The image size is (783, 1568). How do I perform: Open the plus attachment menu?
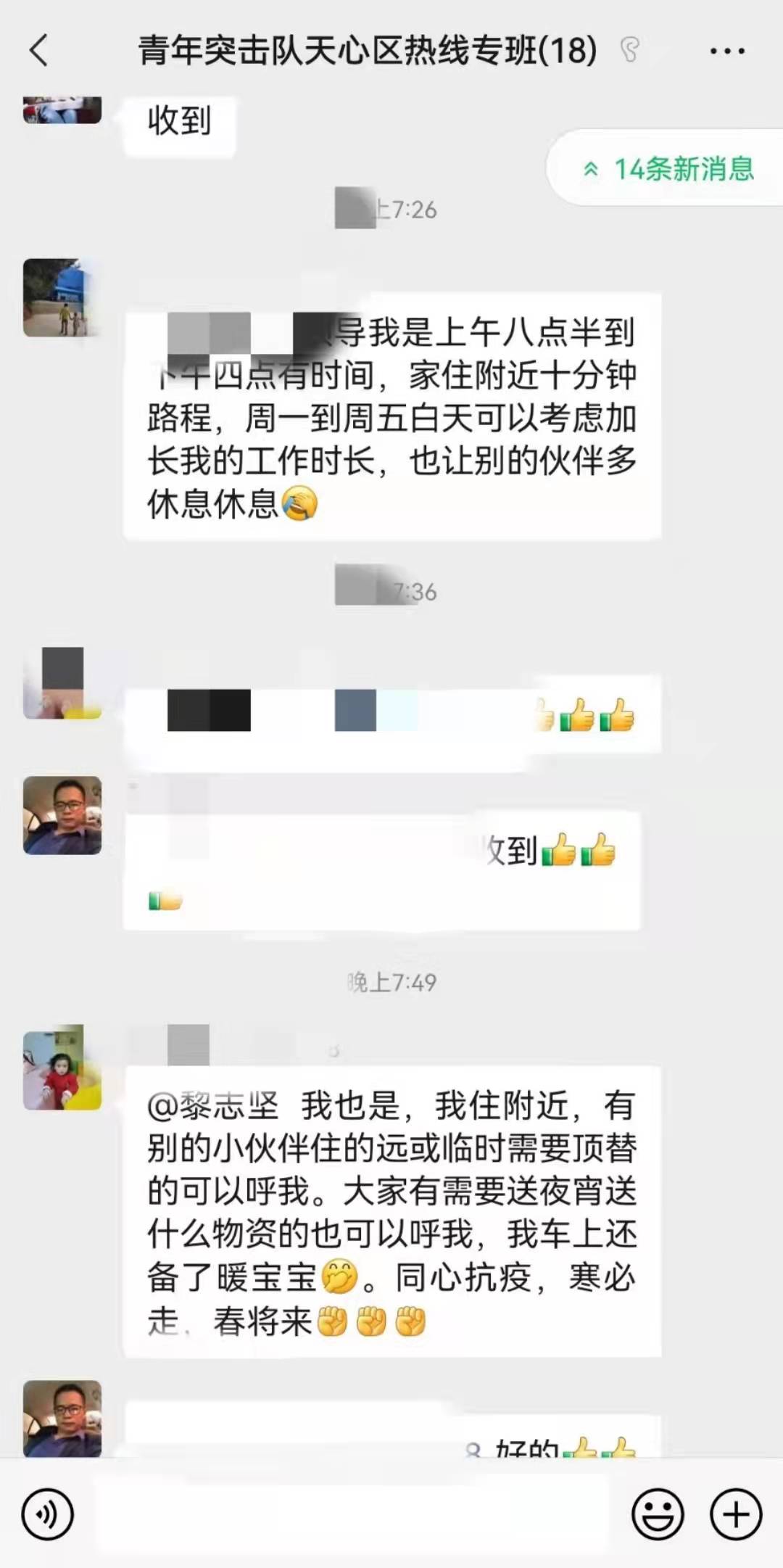(736, 1514)
